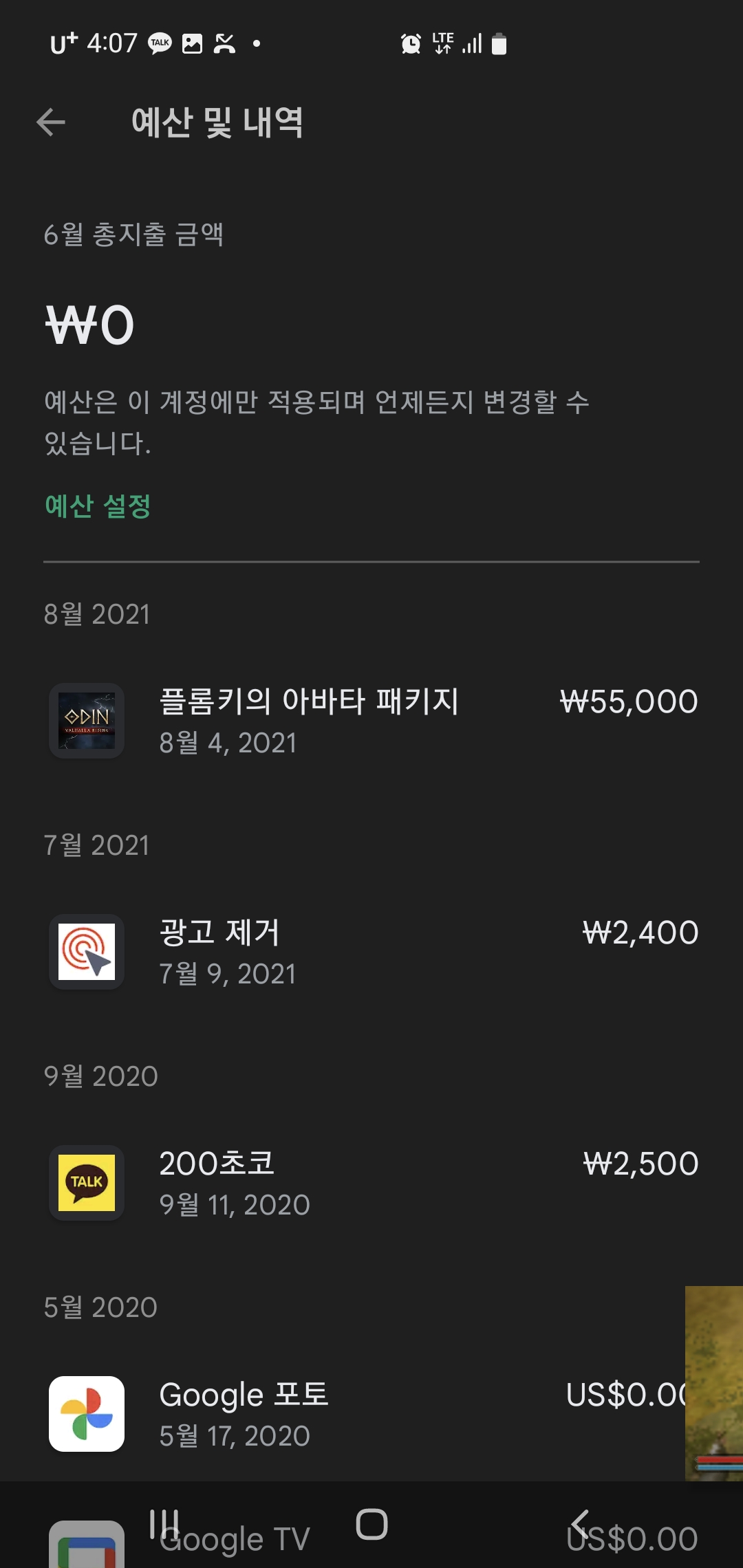The height and width of the screenshot is (1568, 743).
Task: Open recent apps from navigation bar
Action: tap(164, 1524)
